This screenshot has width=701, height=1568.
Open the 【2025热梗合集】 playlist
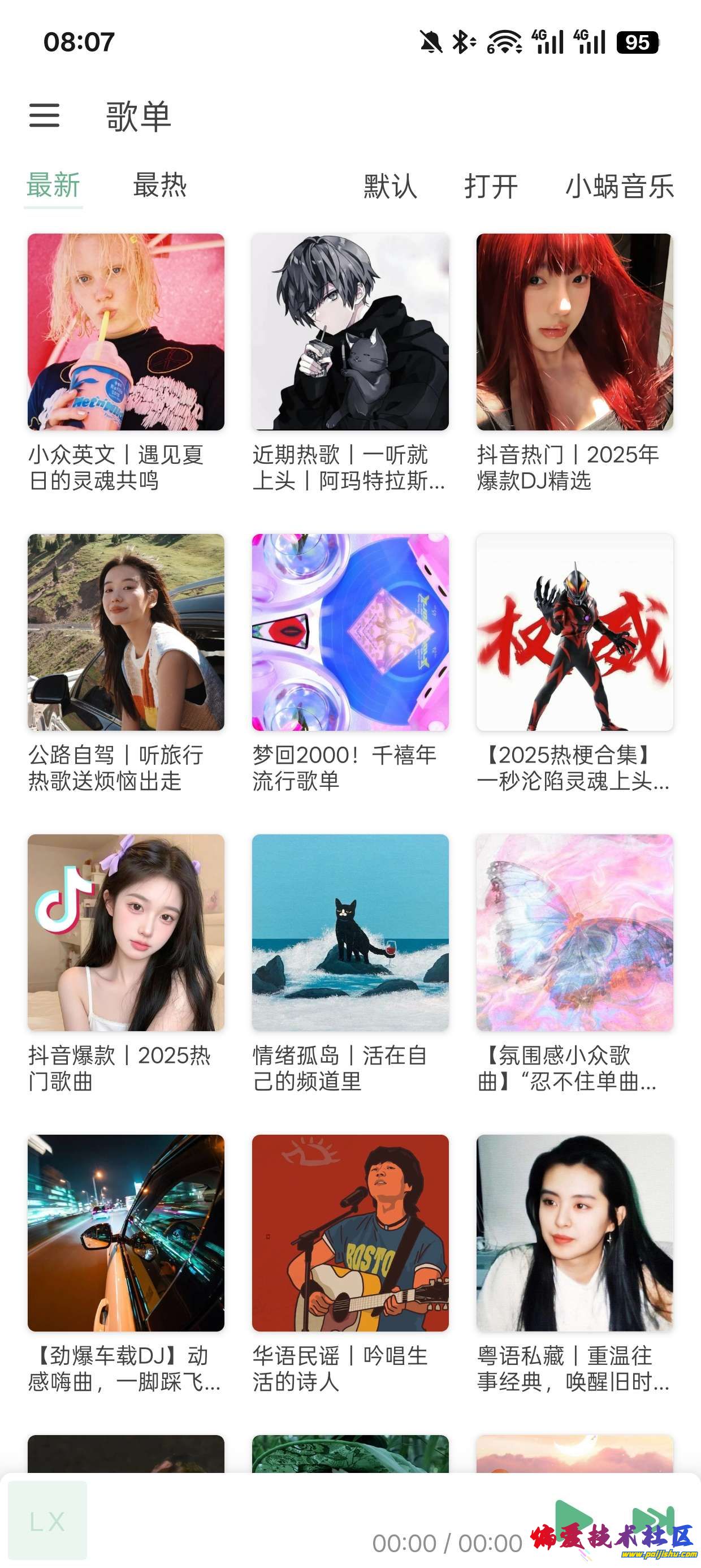574,632
